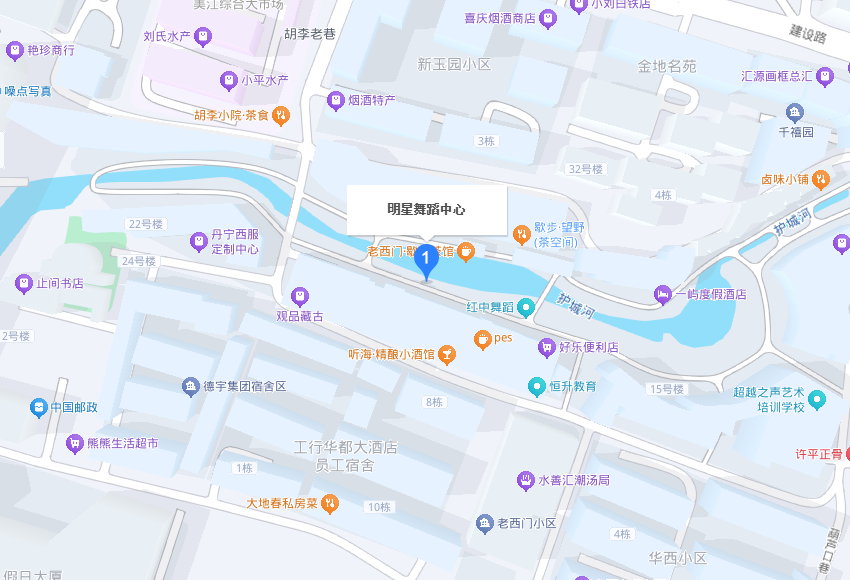Open the 丹宁西服定制中心 marker

[198, 241]
